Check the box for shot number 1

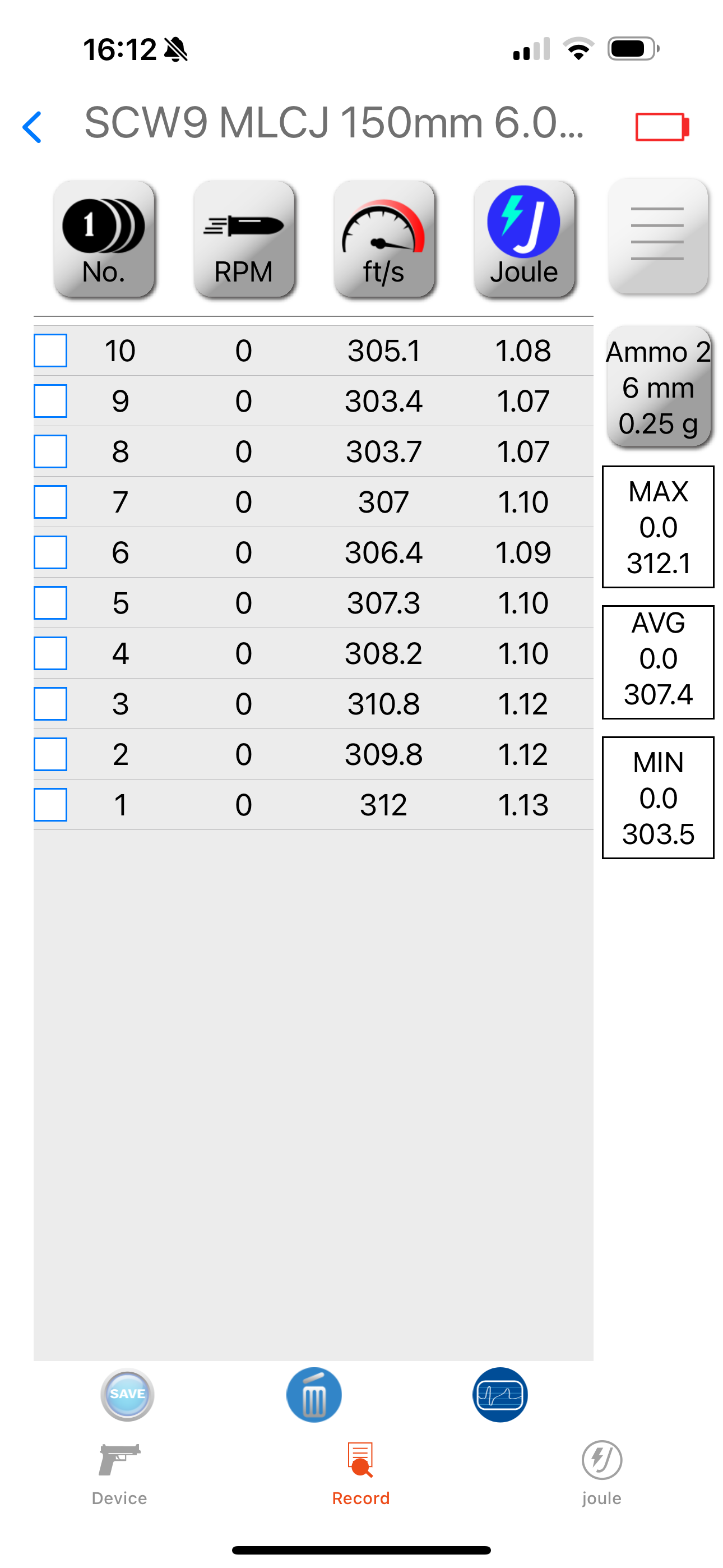tap(50, 805)
